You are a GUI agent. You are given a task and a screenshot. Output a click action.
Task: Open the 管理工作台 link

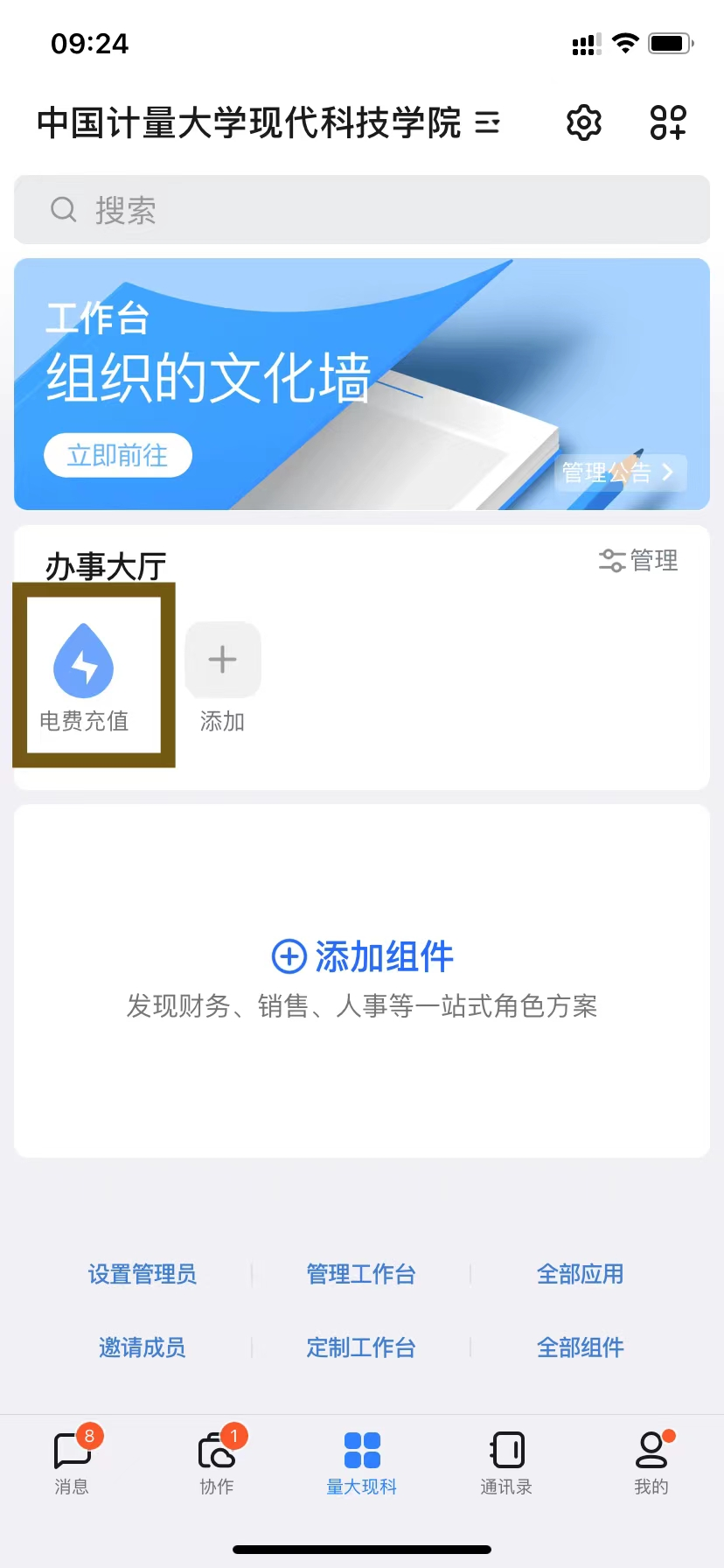(x=361, y=1274)
